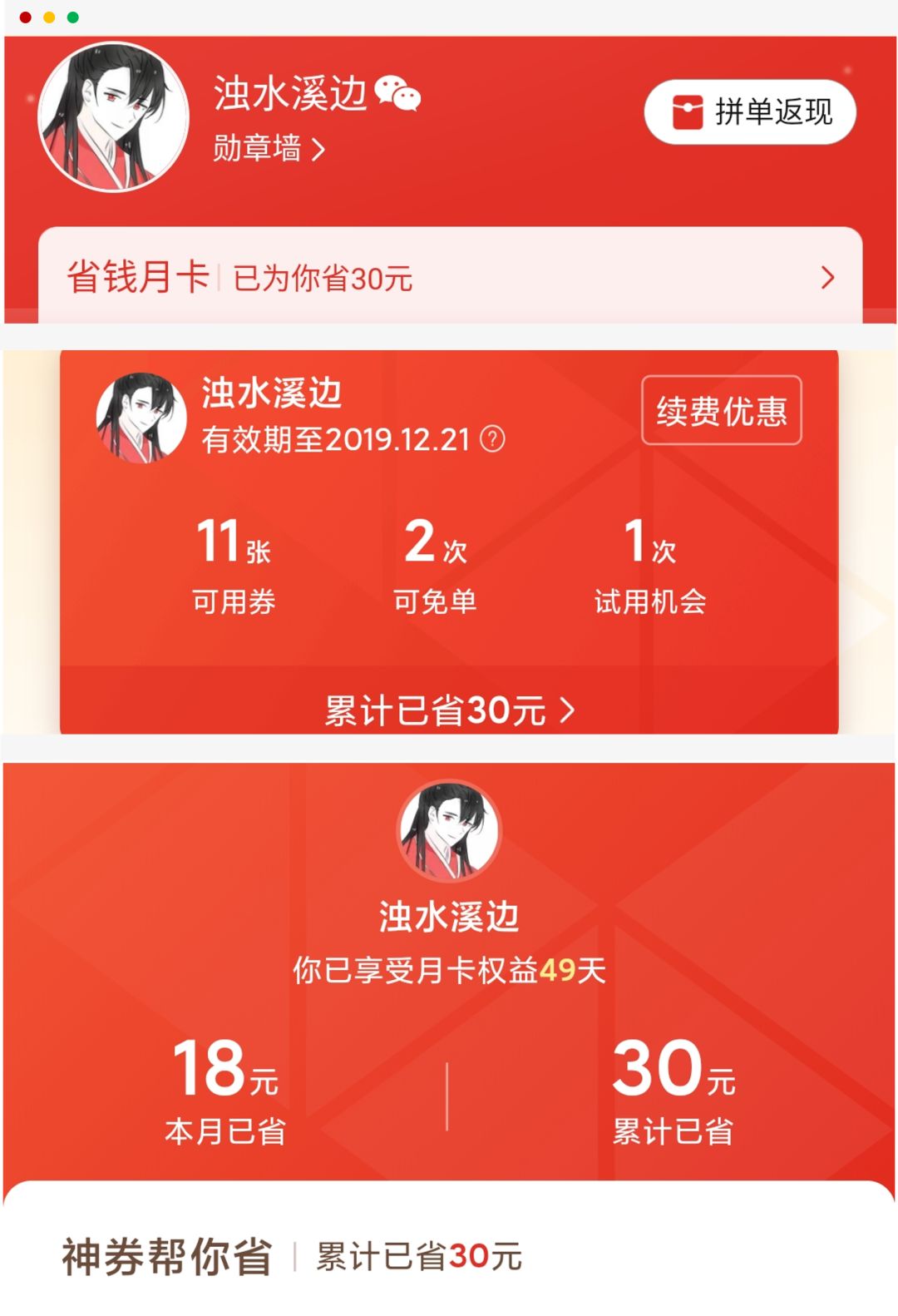Click the 续费优惠 button
This screenshot has width=898, height=1316.
point(722,411)
